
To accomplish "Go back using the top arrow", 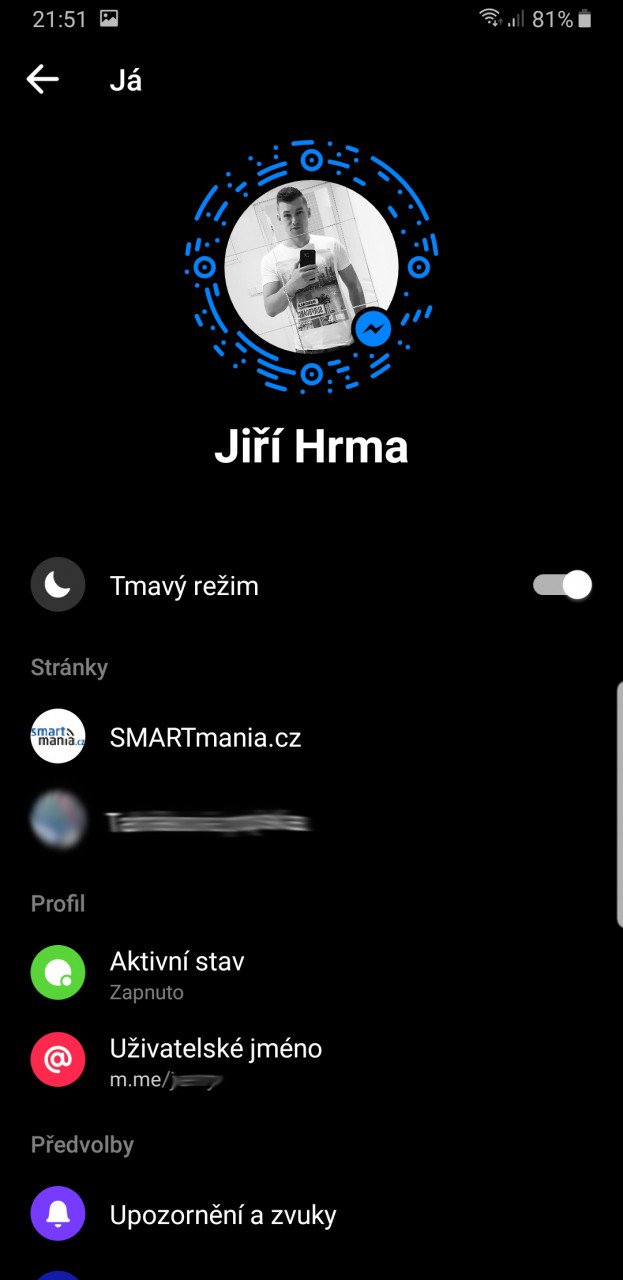I will (x=43, y=80).
